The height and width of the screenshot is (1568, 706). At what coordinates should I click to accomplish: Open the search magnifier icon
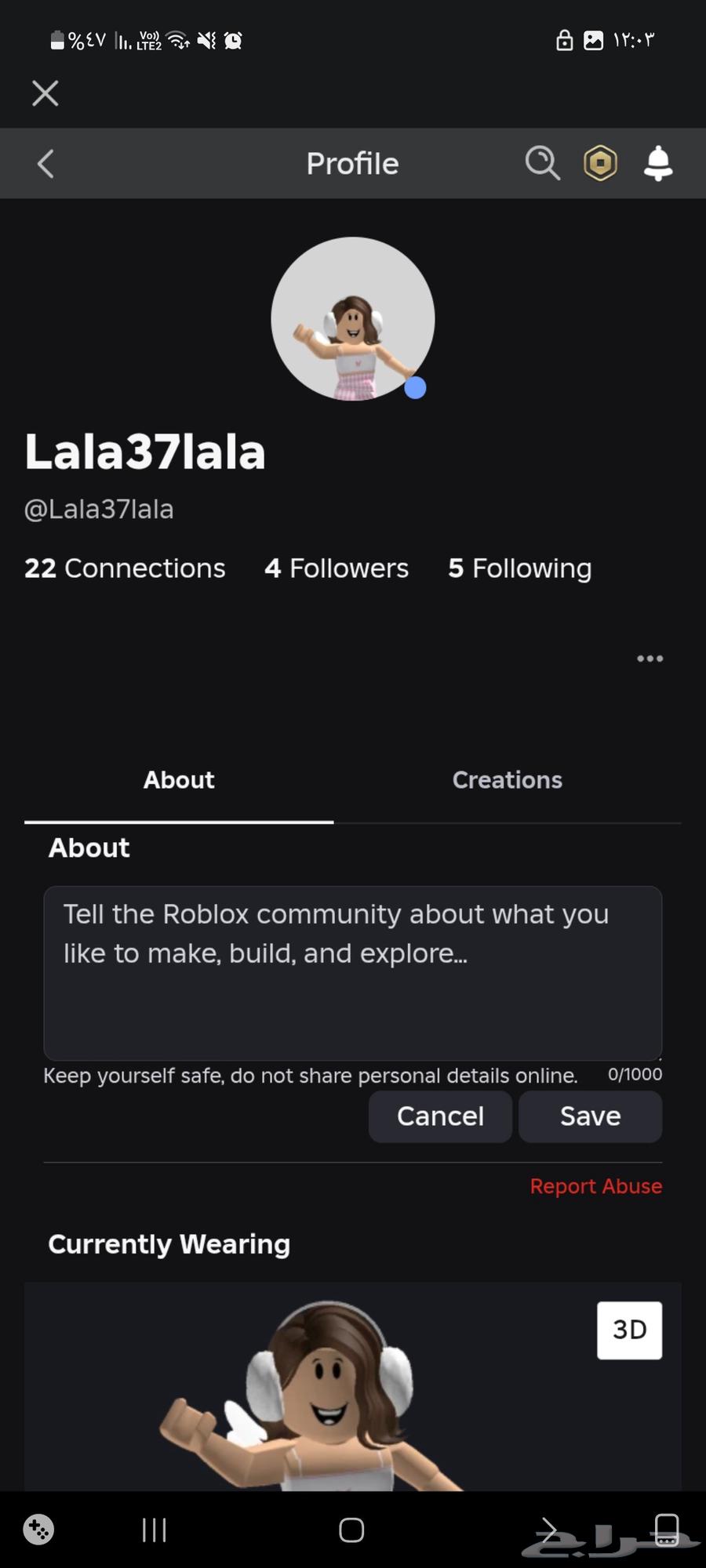click(x=542, y=163)
